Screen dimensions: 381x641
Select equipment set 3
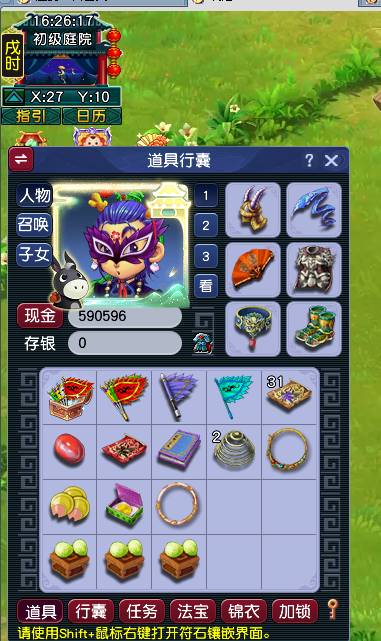(206, 256)
